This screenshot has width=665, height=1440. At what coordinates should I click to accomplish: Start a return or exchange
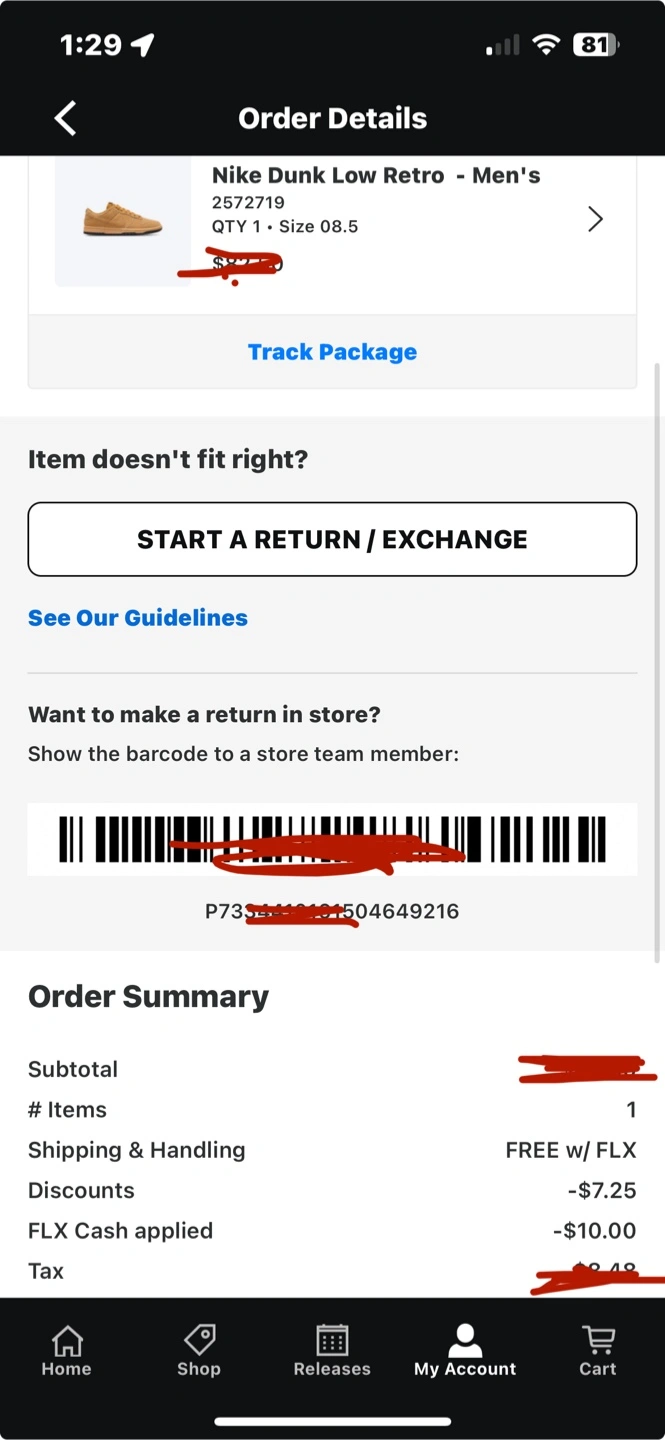[x=332, y=539]
